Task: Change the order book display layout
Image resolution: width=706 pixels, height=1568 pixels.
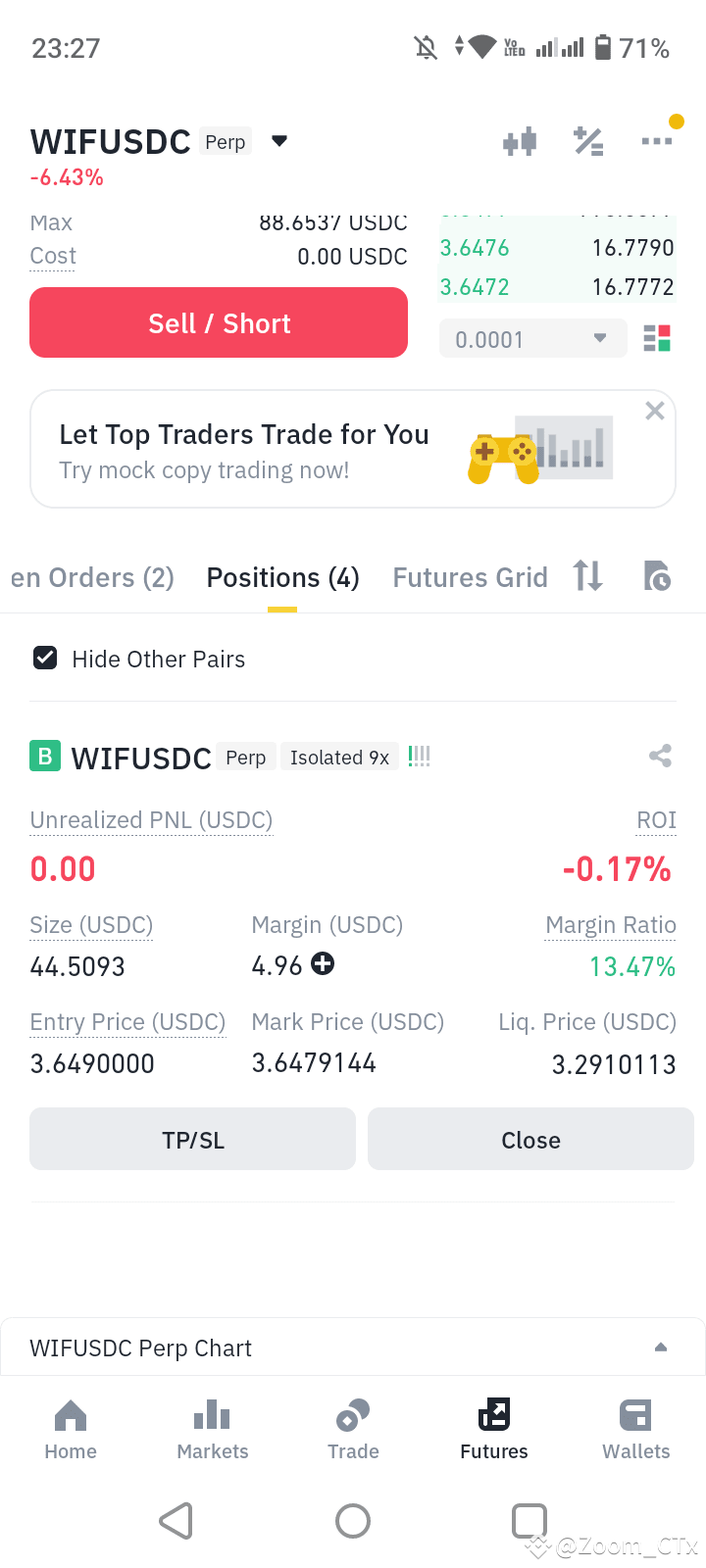Action: click(x=656, y=338)
